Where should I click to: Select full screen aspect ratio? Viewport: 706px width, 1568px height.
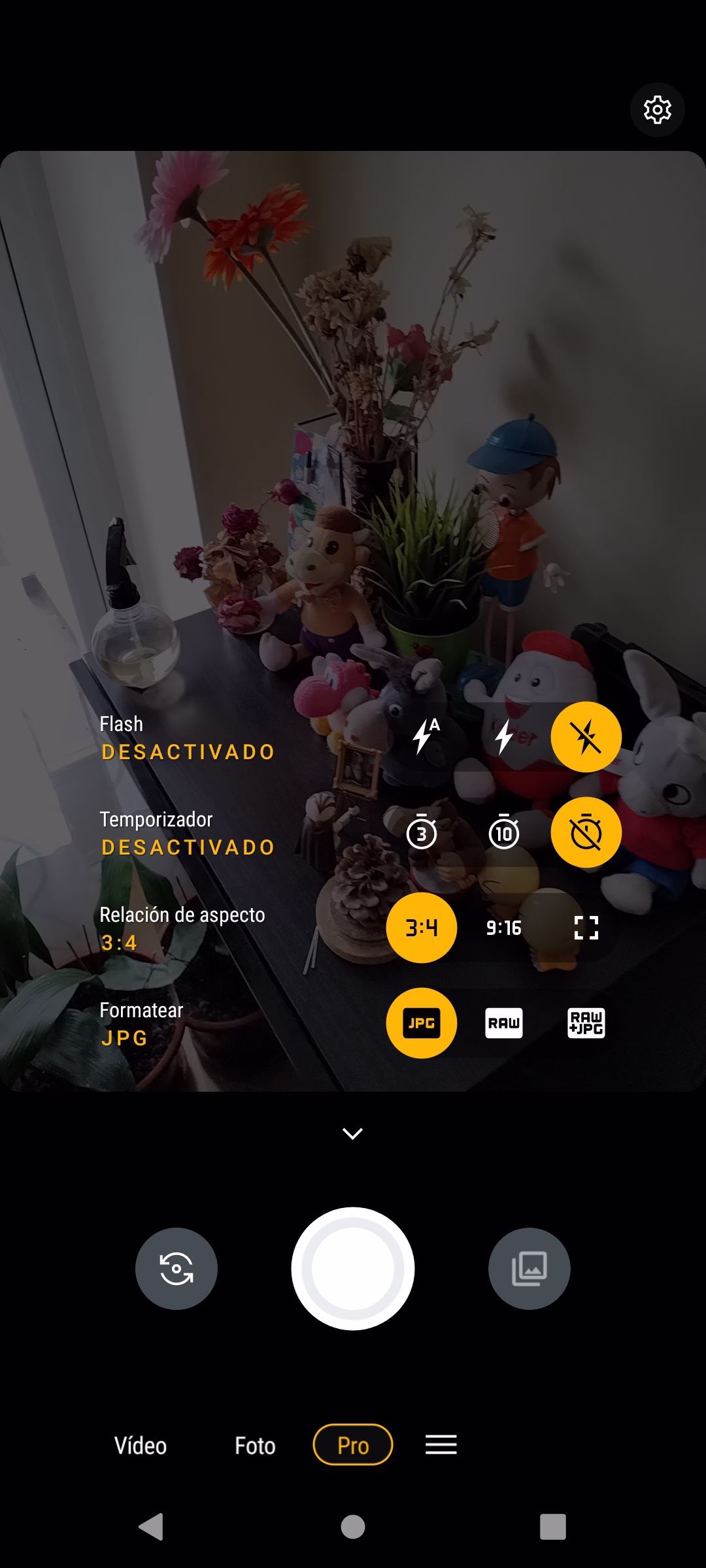(586, 927)
